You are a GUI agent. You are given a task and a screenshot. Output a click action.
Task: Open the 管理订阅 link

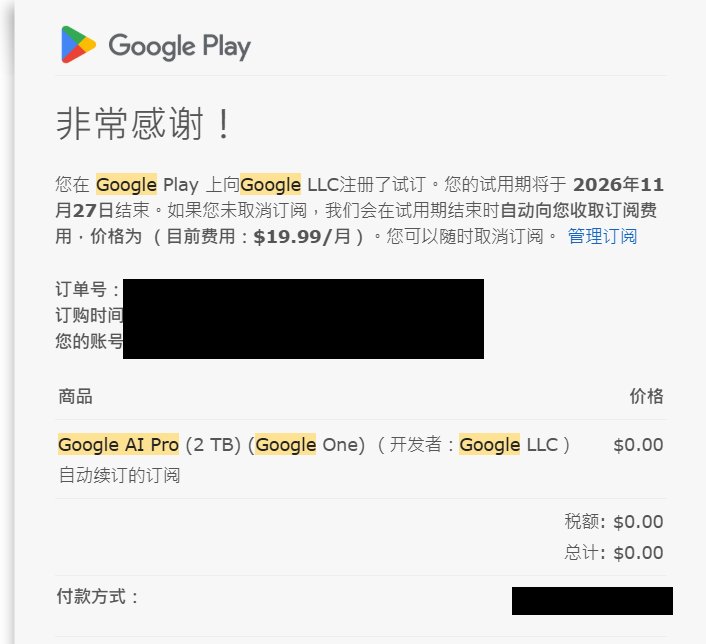pyautogui.click(x=602, y=237)
